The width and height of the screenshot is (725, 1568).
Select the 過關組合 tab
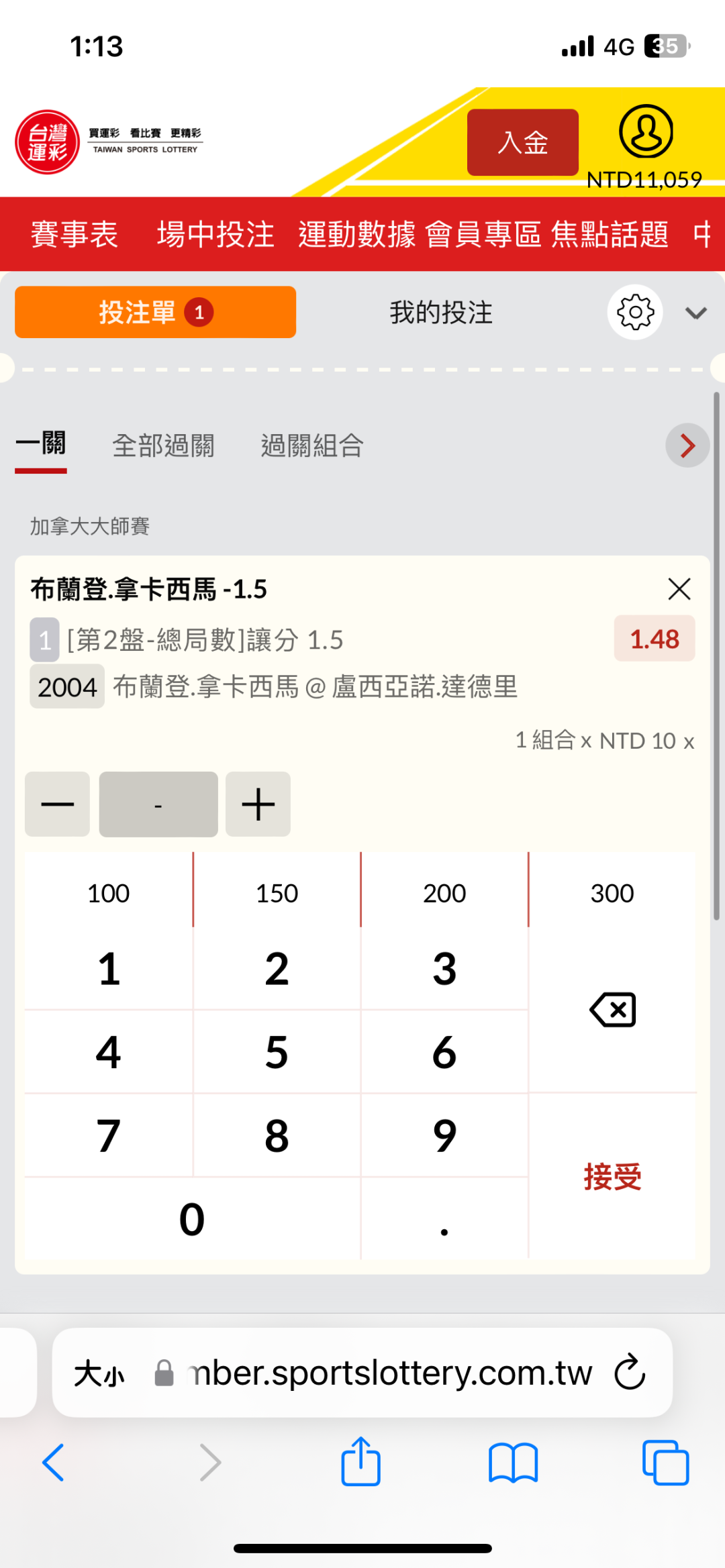click(312, 446)
